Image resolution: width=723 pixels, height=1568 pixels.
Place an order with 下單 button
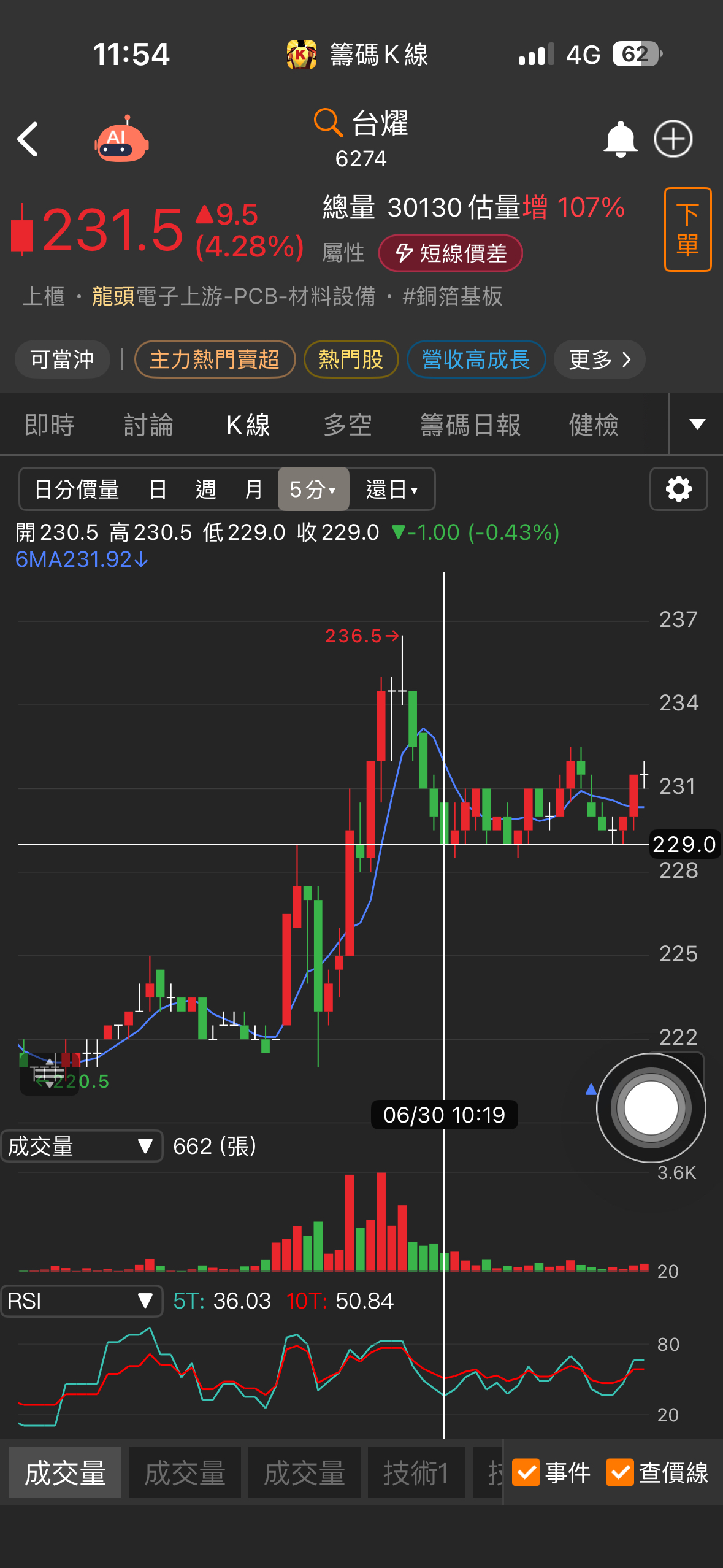(687, 229)
